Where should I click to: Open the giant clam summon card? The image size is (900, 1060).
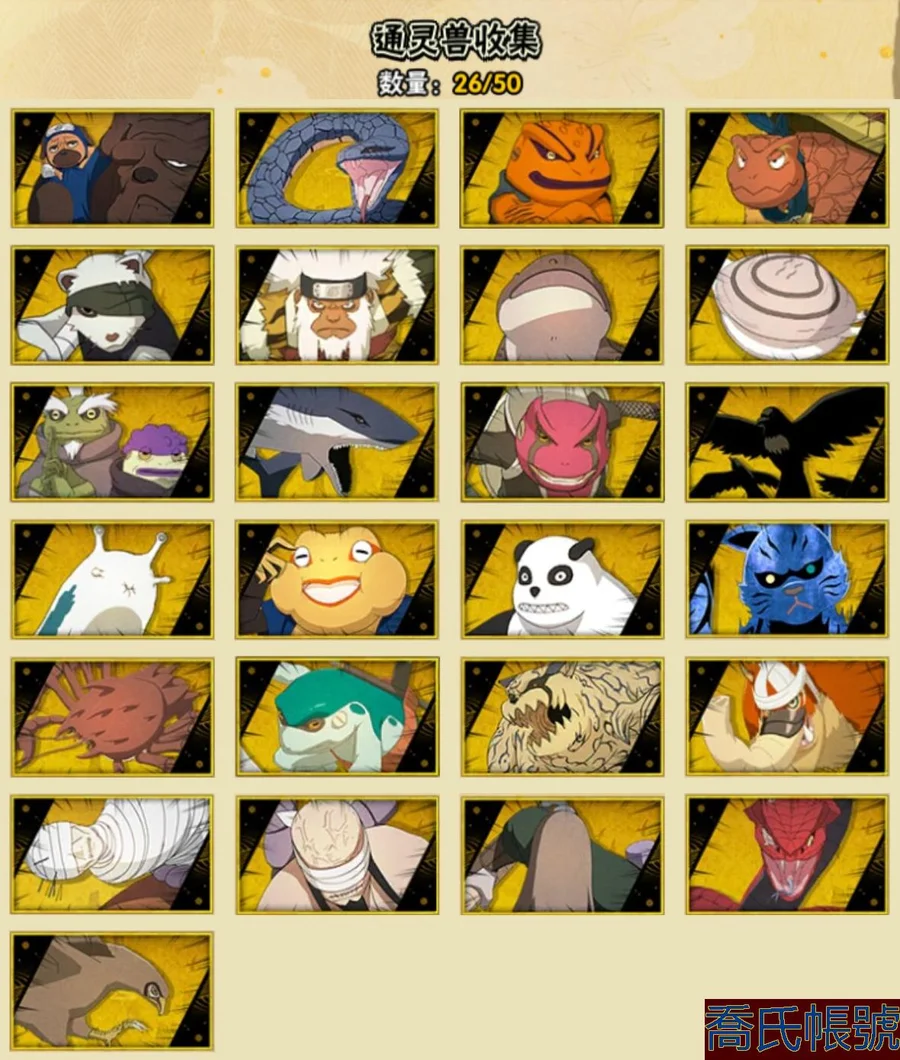(x=787, y=305)
